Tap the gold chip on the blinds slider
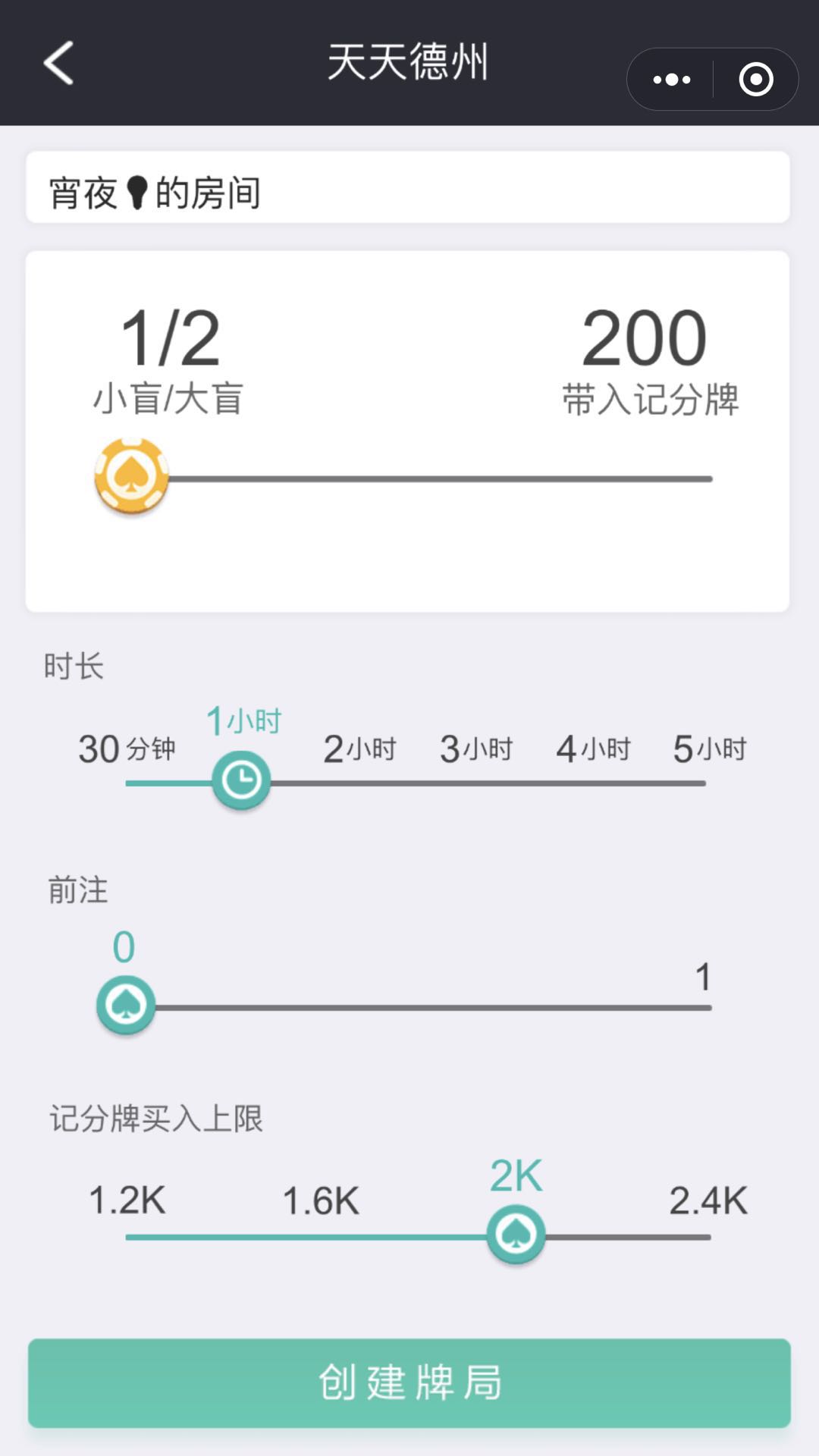 (131, 477)
